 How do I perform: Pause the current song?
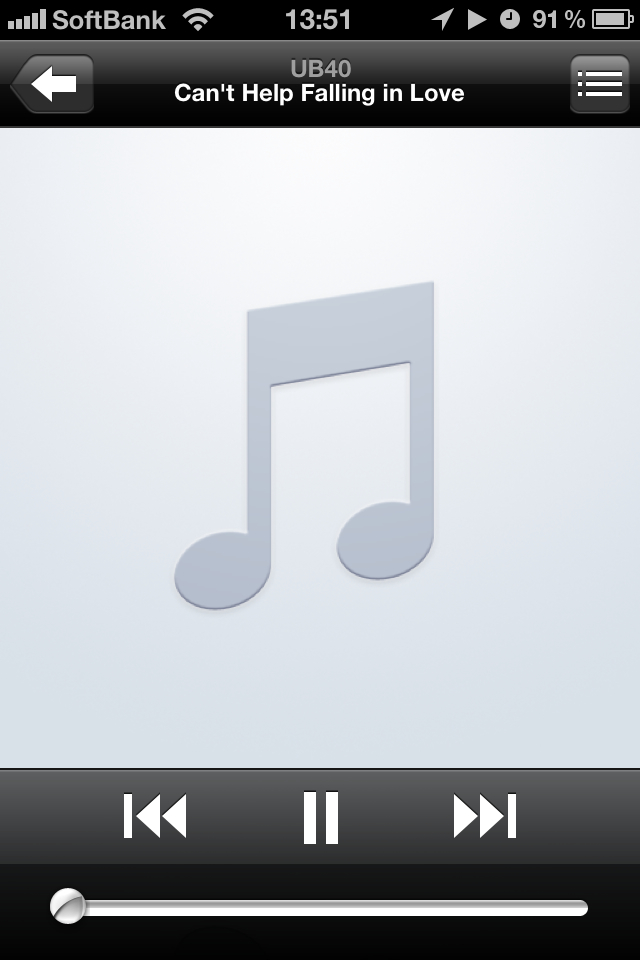pyautogui.click(x=321, y=816)
